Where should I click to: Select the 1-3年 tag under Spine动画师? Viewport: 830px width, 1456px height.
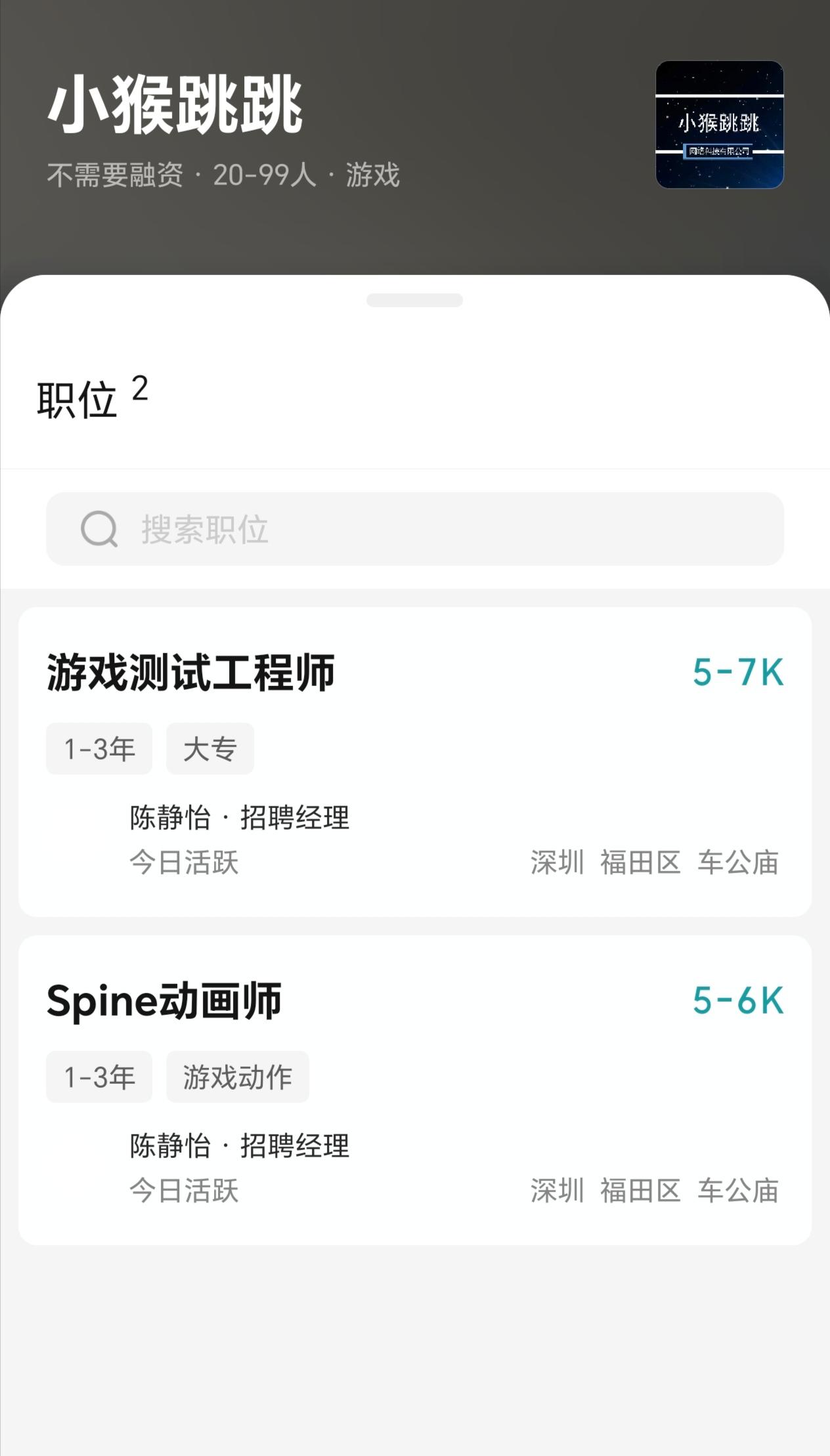click(98, 1076)
